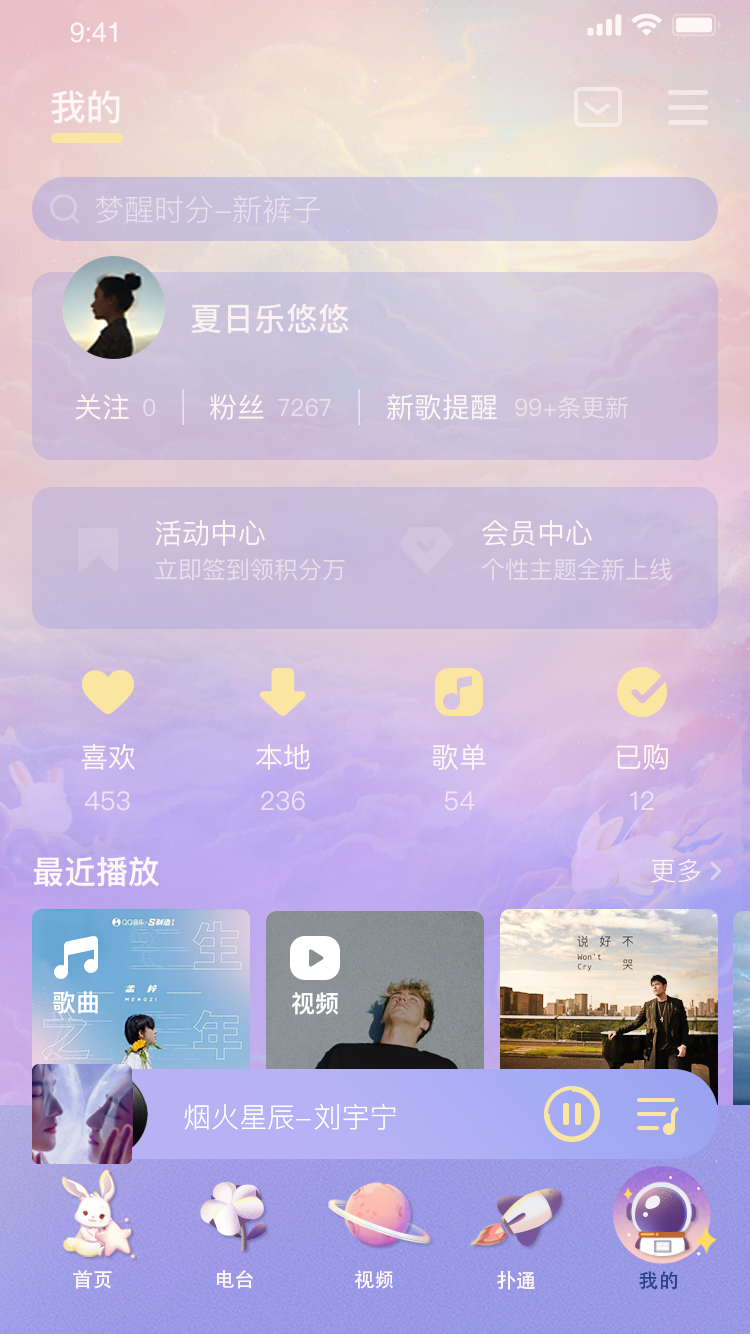Switch to the 首页 tab

pyautogui.click(x=93, y=1232)
